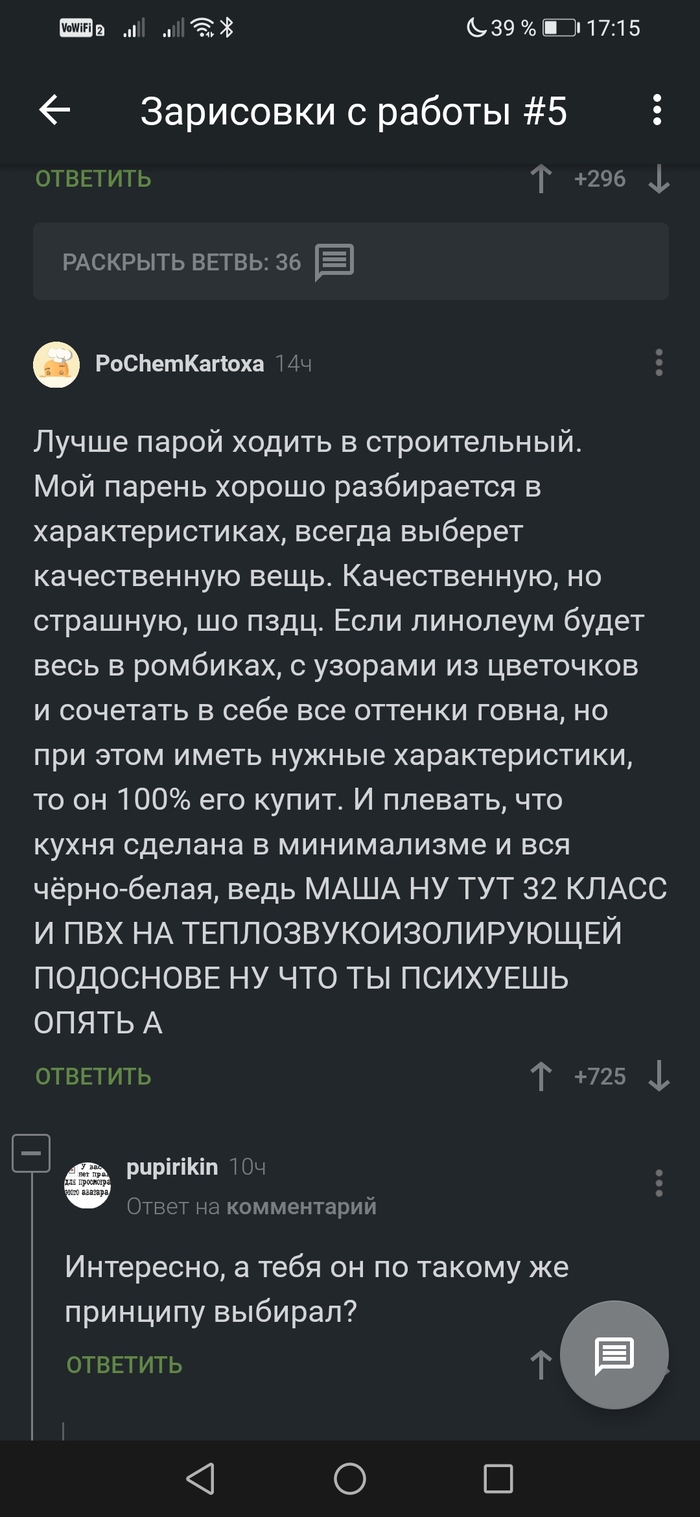Upvote the comment rated +296

[541, 180]
